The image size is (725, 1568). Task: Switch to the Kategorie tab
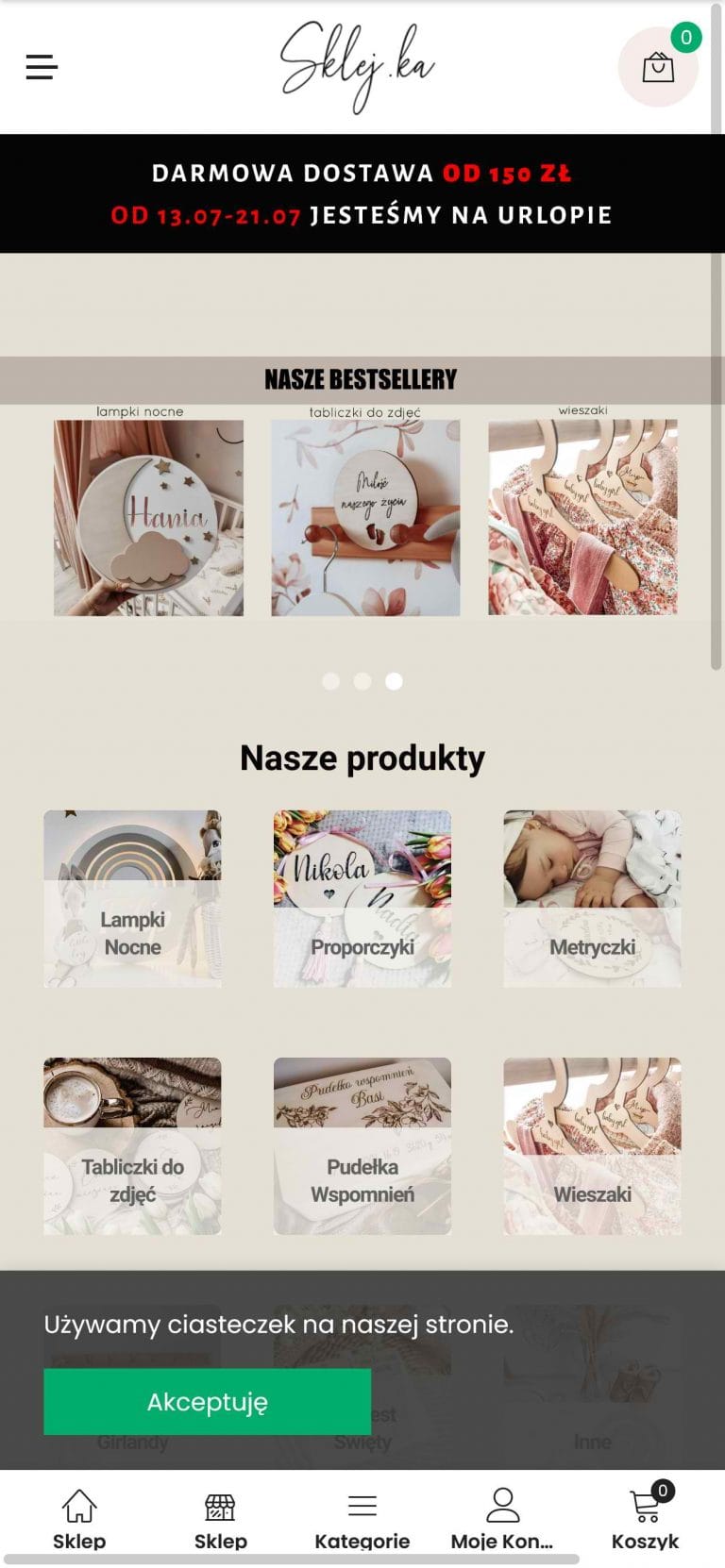tap(362, 1517)
